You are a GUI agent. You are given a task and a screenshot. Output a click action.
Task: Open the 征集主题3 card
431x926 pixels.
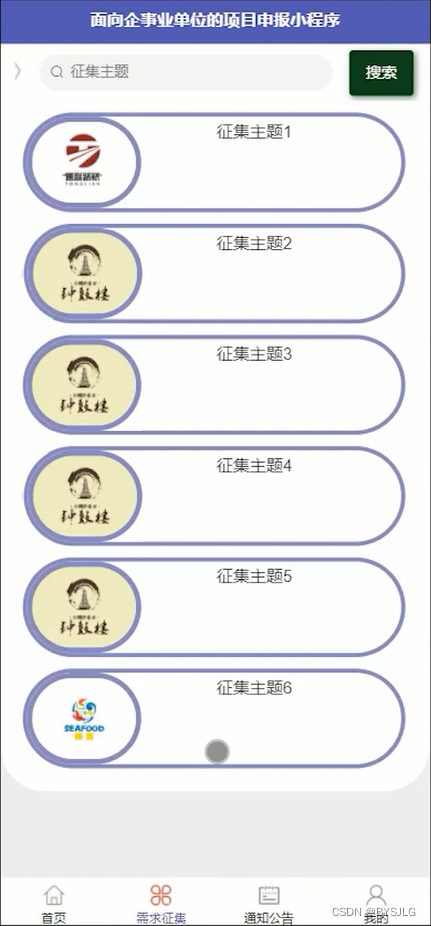click(214, 384)
